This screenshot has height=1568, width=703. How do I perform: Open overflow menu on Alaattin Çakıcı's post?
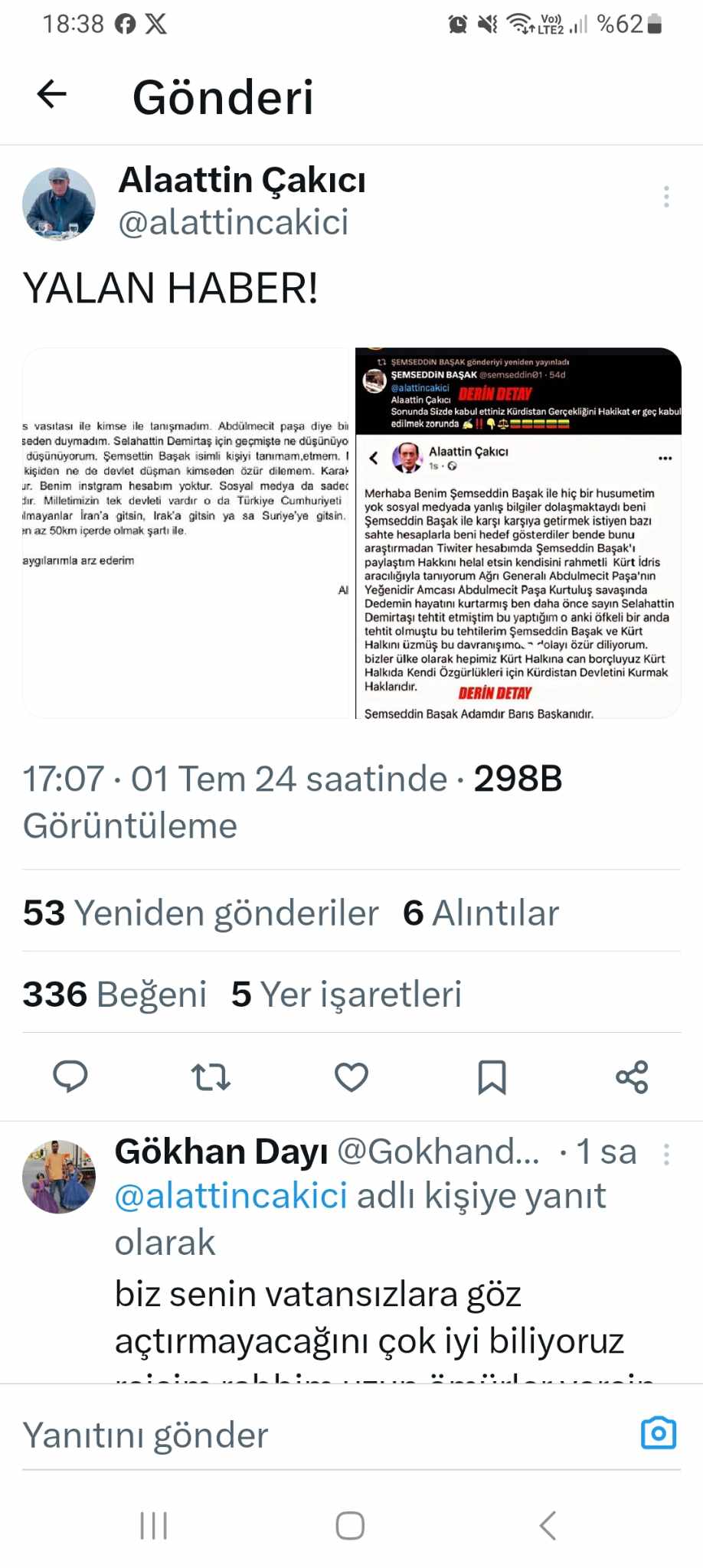click(x=666, y=197)
